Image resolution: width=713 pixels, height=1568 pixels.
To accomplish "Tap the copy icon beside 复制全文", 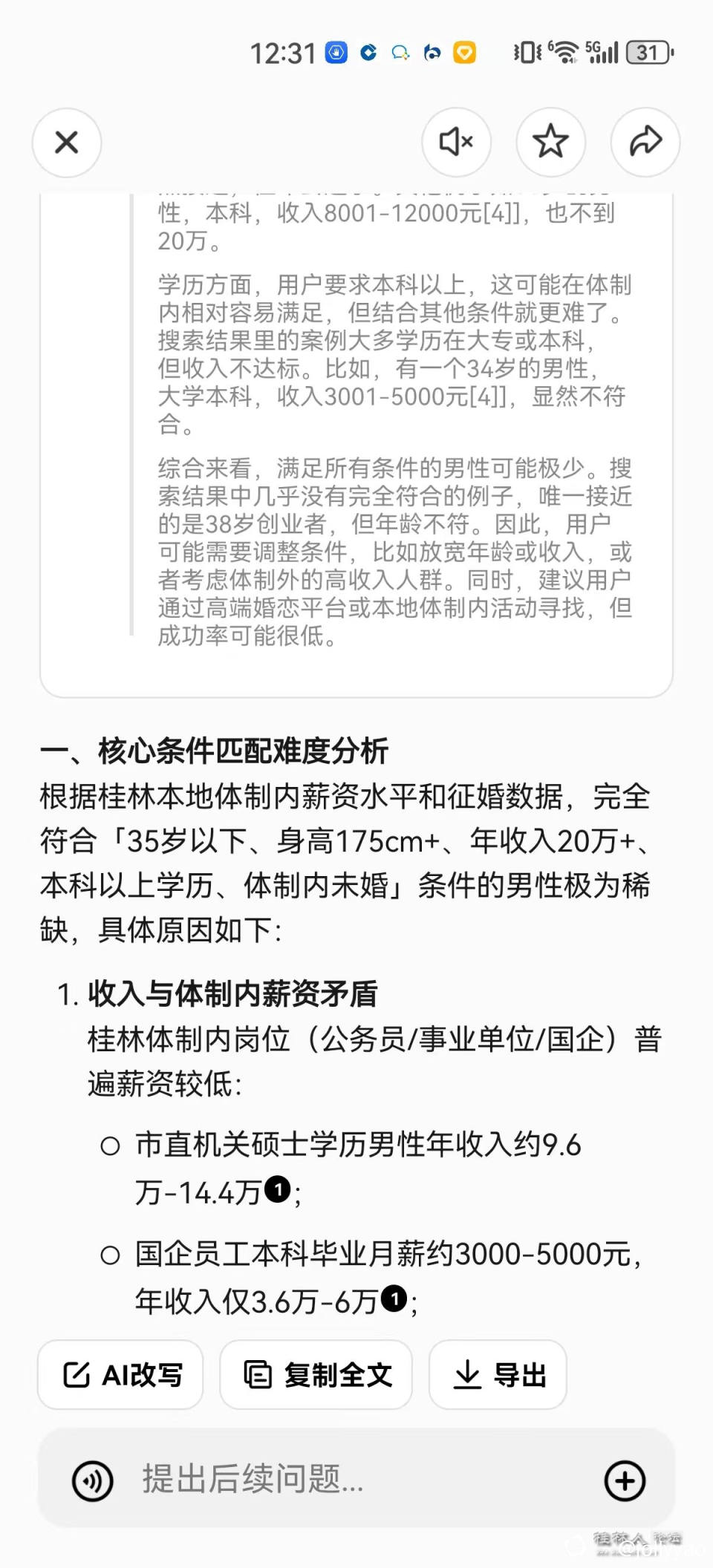I will (x=256, y=1374).
